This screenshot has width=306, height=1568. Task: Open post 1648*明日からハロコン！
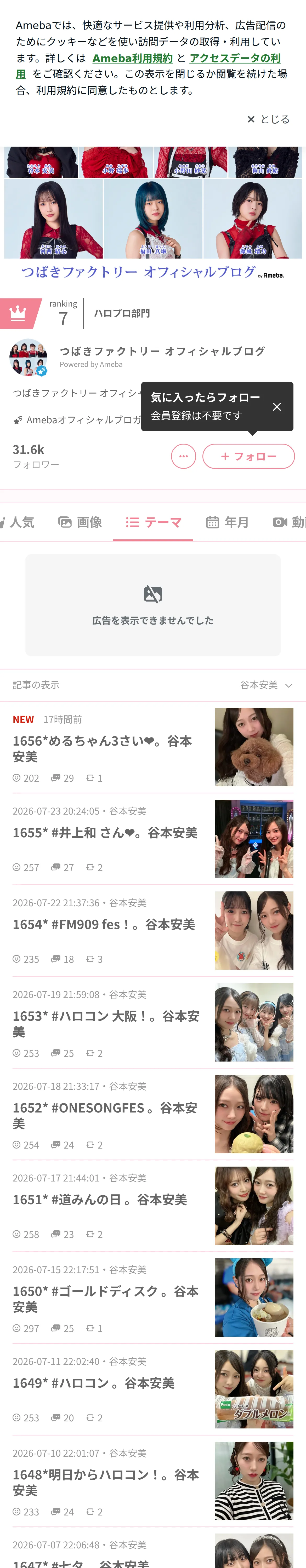click(153, 1481)
